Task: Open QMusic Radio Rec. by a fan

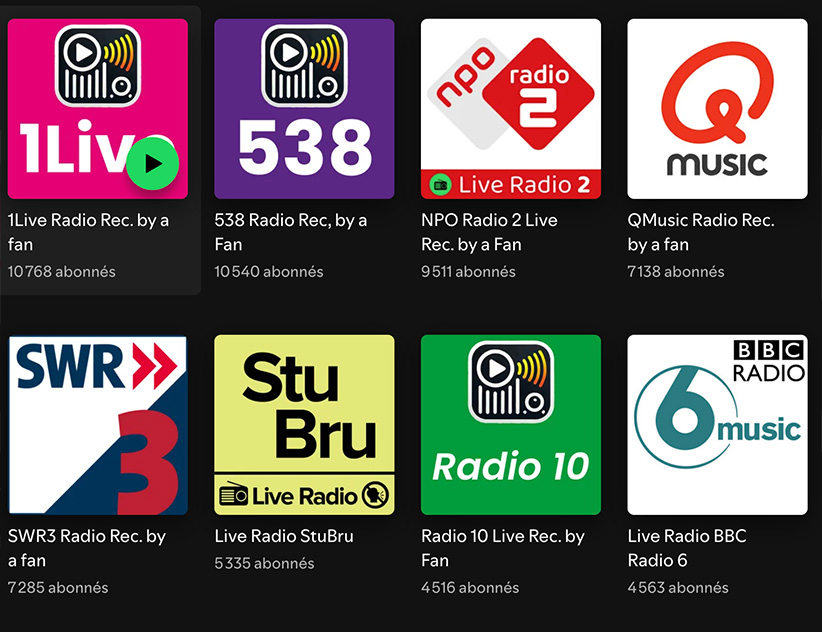Action: click(717, 108)
